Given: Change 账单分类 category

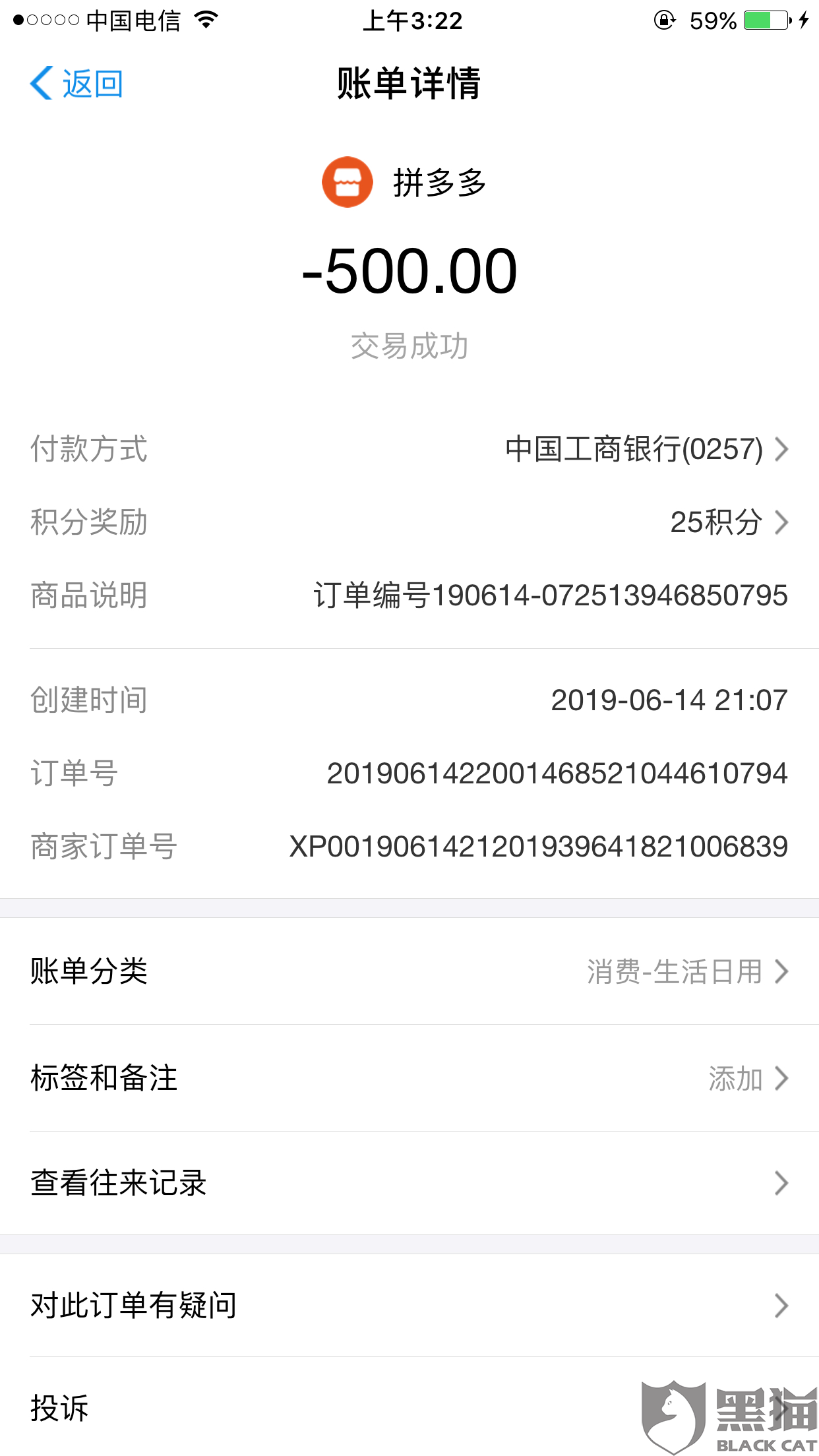Looking at the screenshot, I should pos(409,971).
